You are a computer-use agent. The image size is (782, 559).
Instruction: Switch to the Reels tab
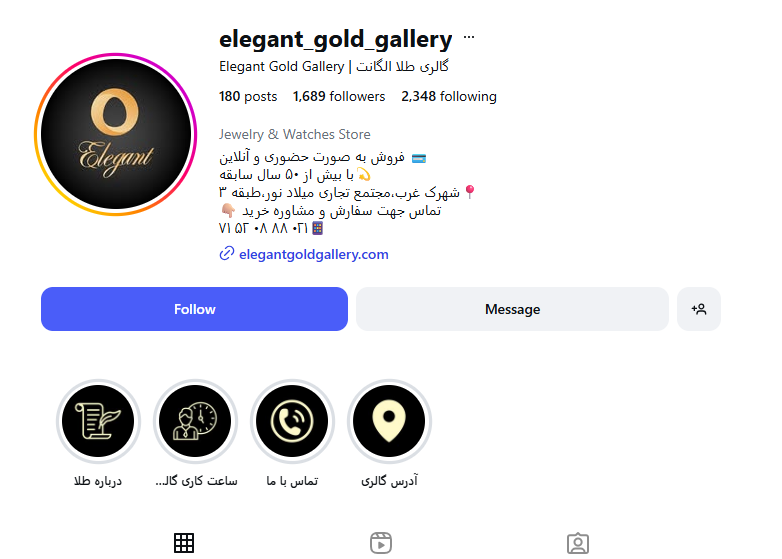tap(380, 543)
